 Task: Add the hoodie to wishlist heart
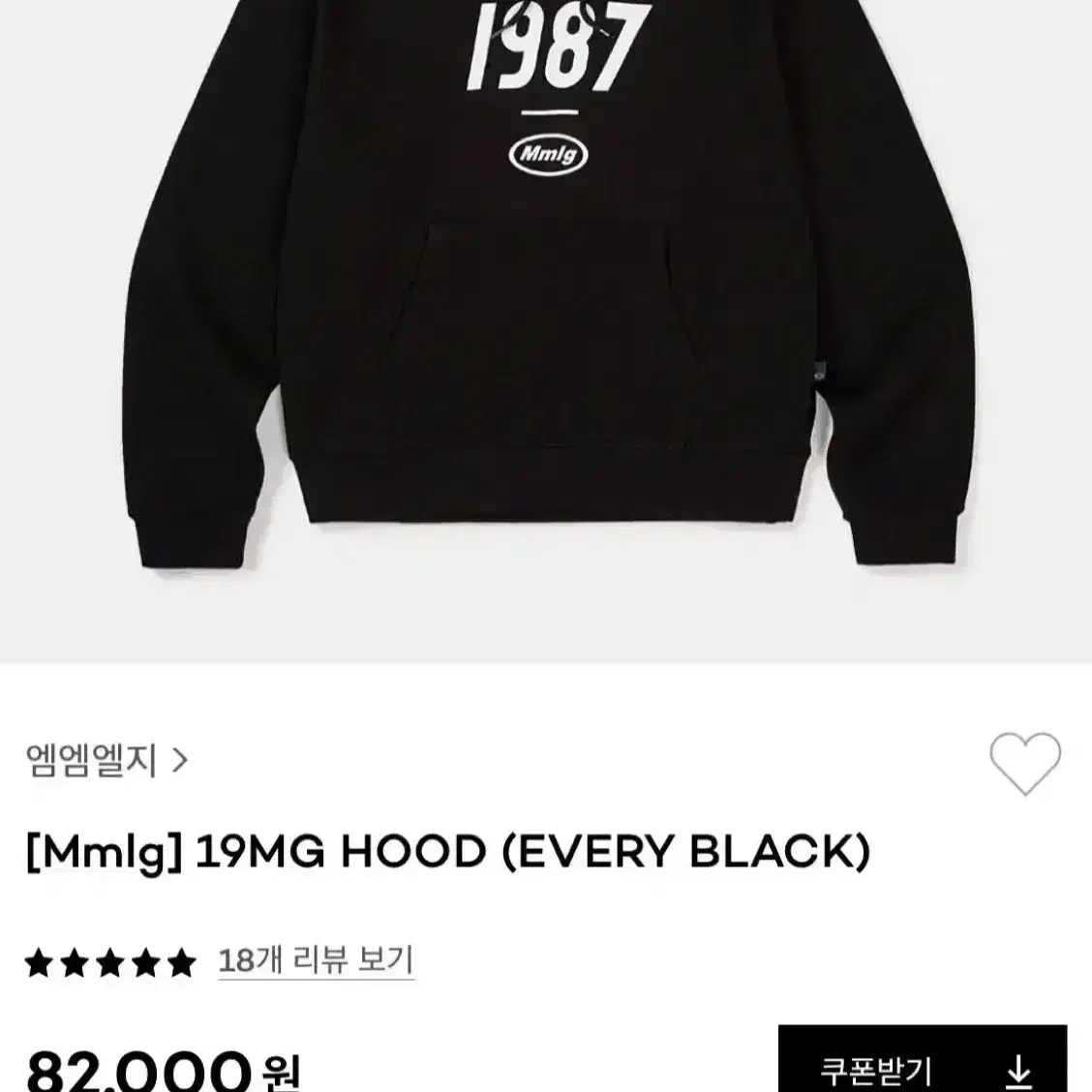click(x=1025, y=763)
